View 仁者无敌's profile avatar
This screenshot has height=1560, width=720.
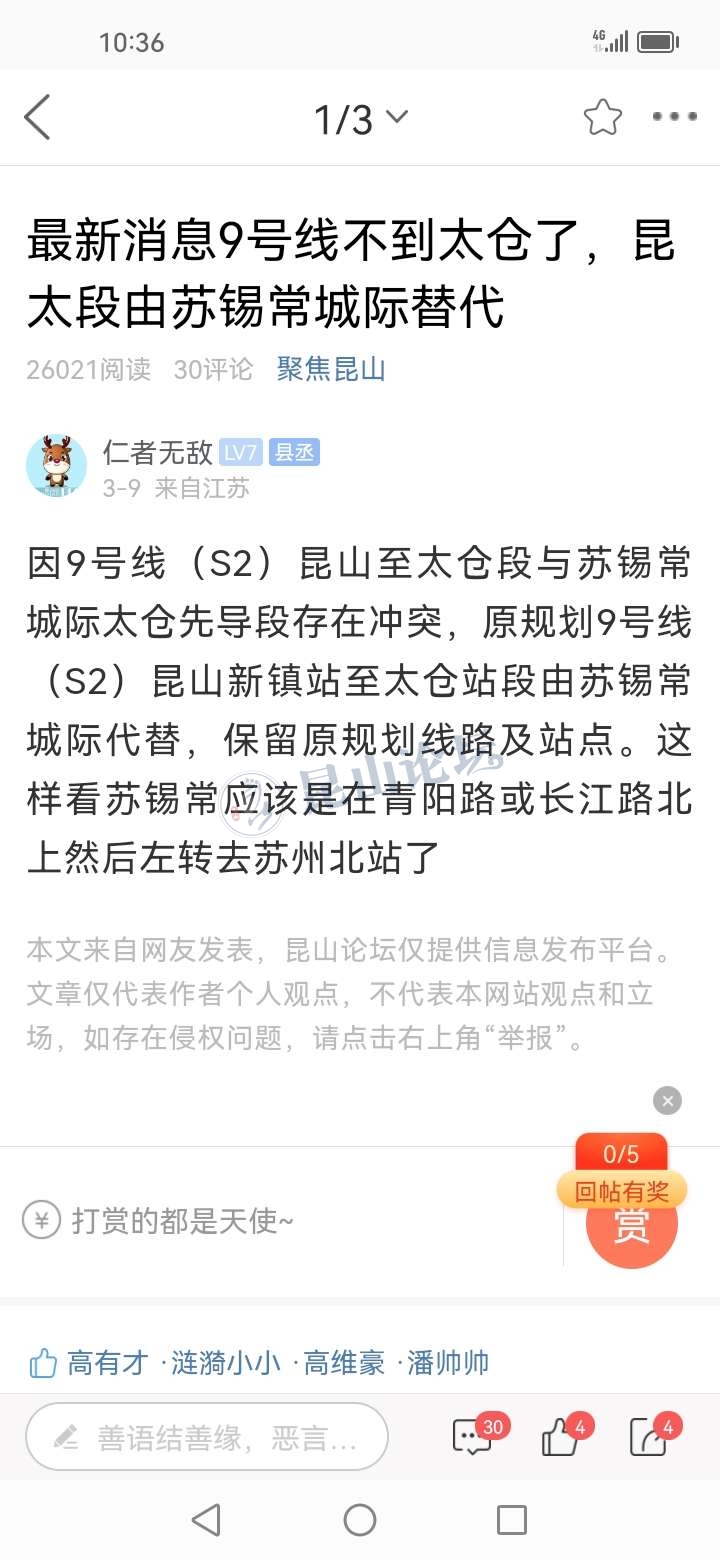click(56, 466)
